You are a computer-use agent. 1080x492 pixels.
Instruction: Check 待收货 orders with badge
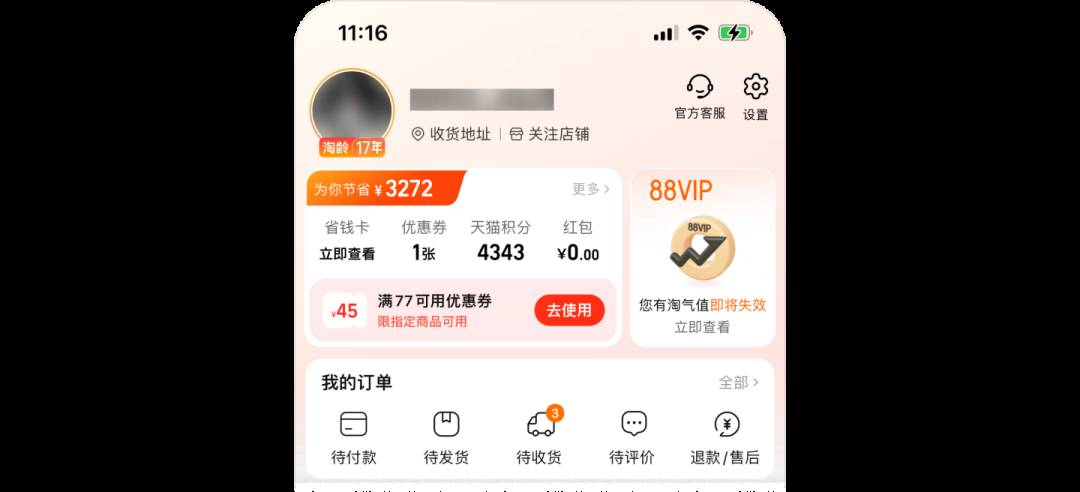(539, 438)
